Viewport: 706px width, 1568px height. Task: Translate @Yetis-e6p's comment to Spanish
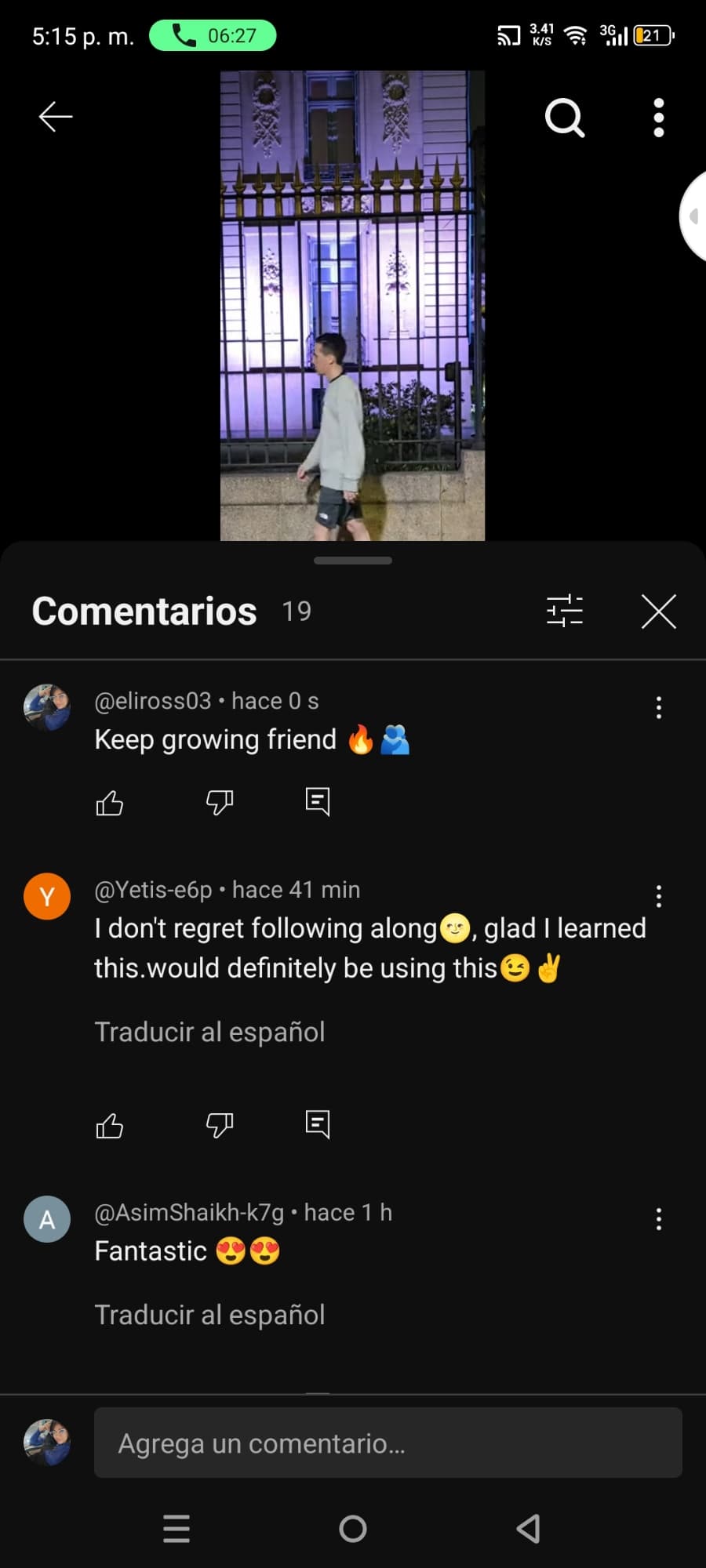coord(209,1032)
